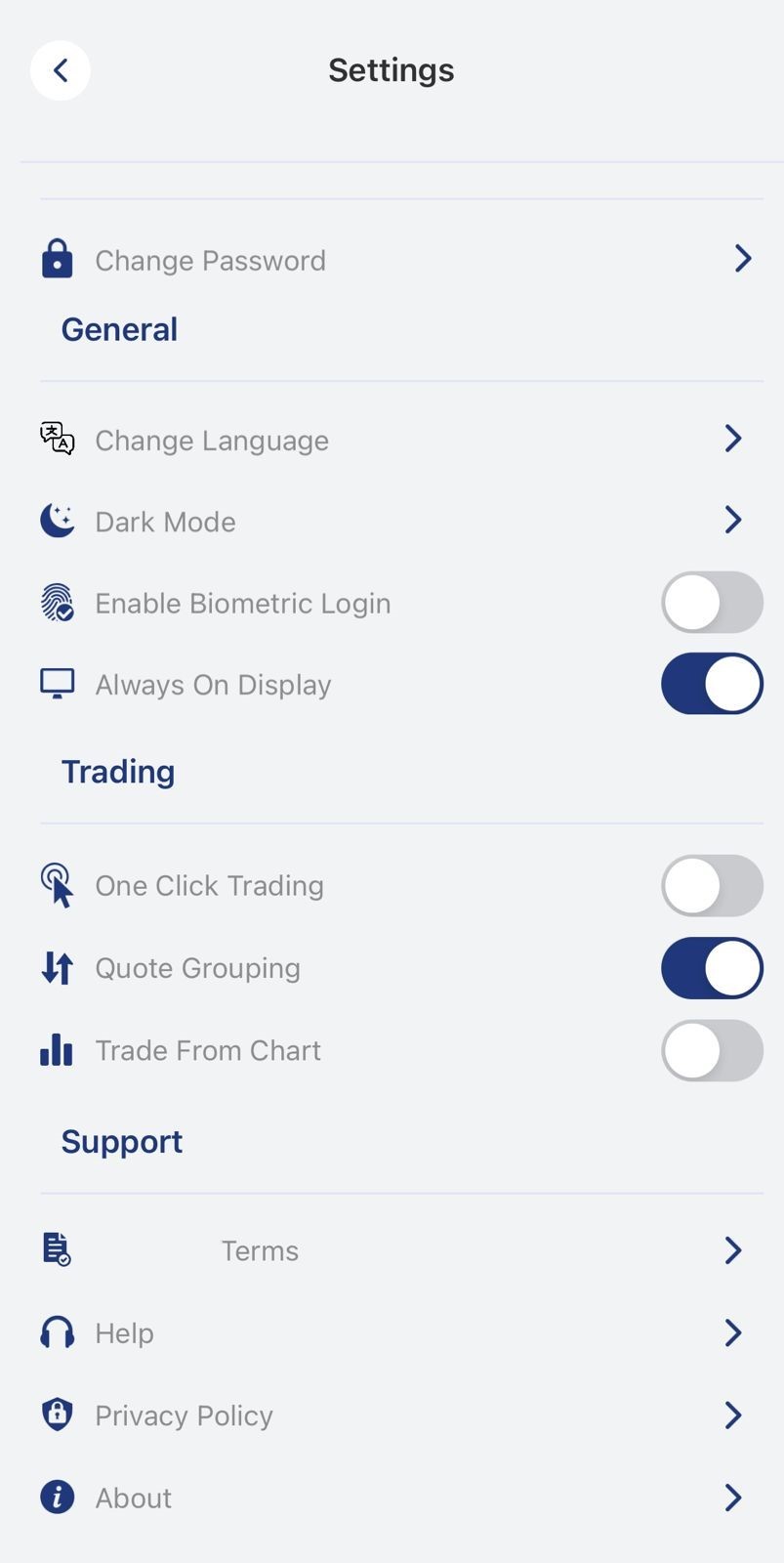This screenshot has width=784, height=1563.
Task: Enable One Click Trading
Action: tap(712, 885)
